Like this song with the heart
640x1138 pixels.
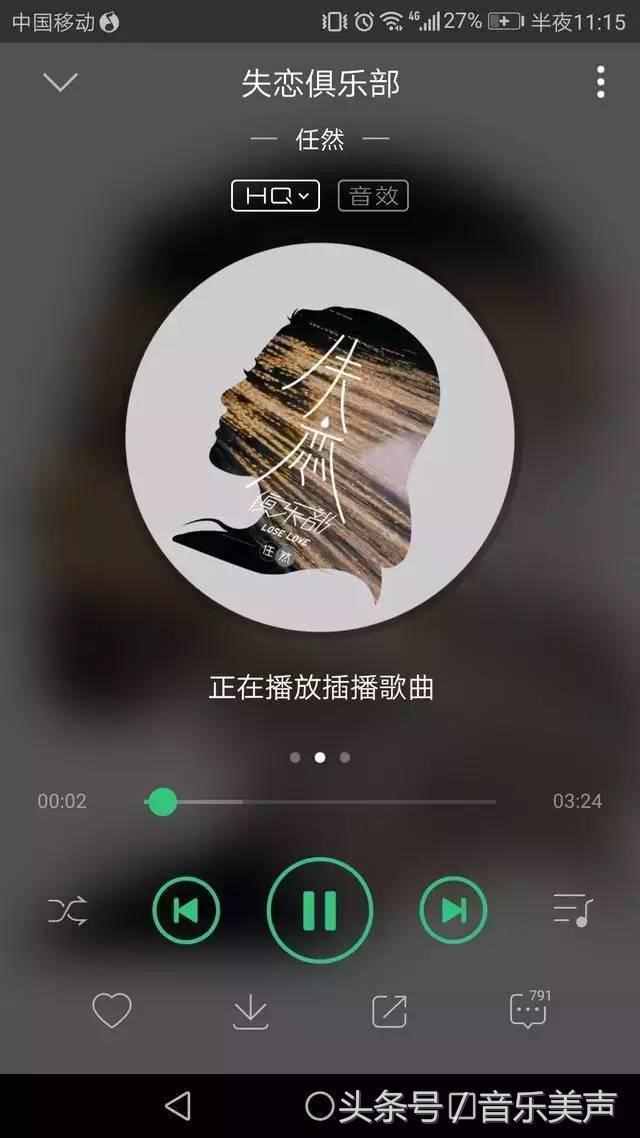pyautogui.click(x=112, y=1011)
